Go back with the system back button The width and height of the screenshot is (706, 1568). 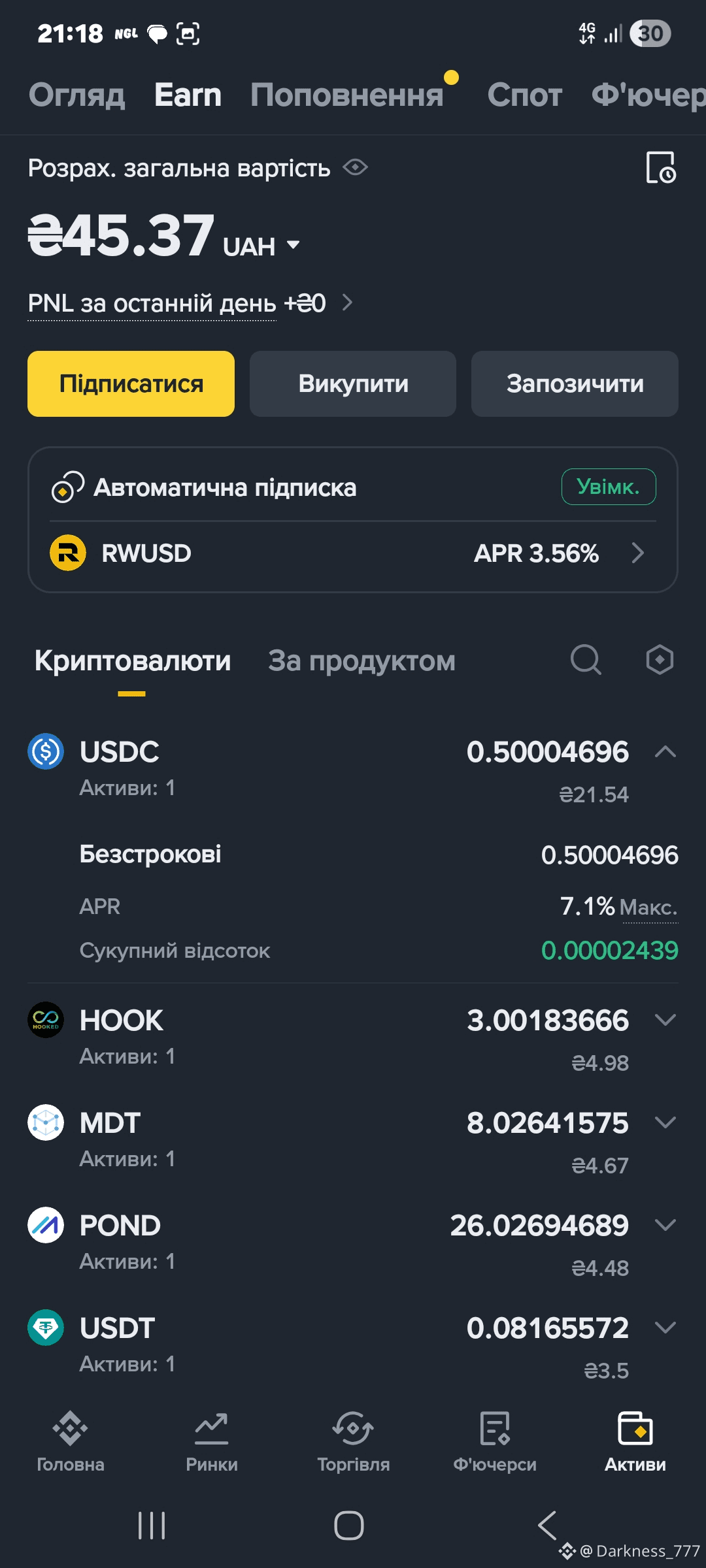[x=547, y=1526]
